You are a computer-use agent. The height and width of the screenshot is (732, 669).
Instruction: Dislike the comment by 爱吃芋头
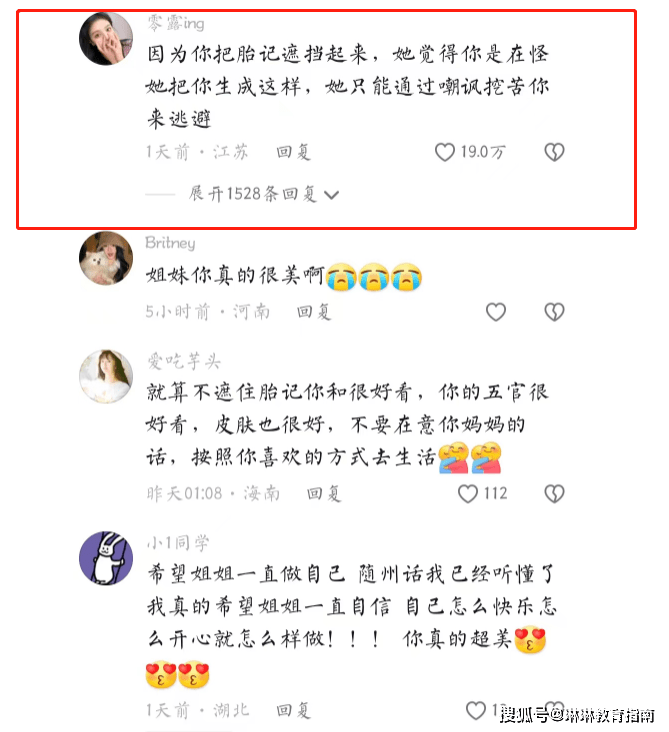tap(554, 493)
